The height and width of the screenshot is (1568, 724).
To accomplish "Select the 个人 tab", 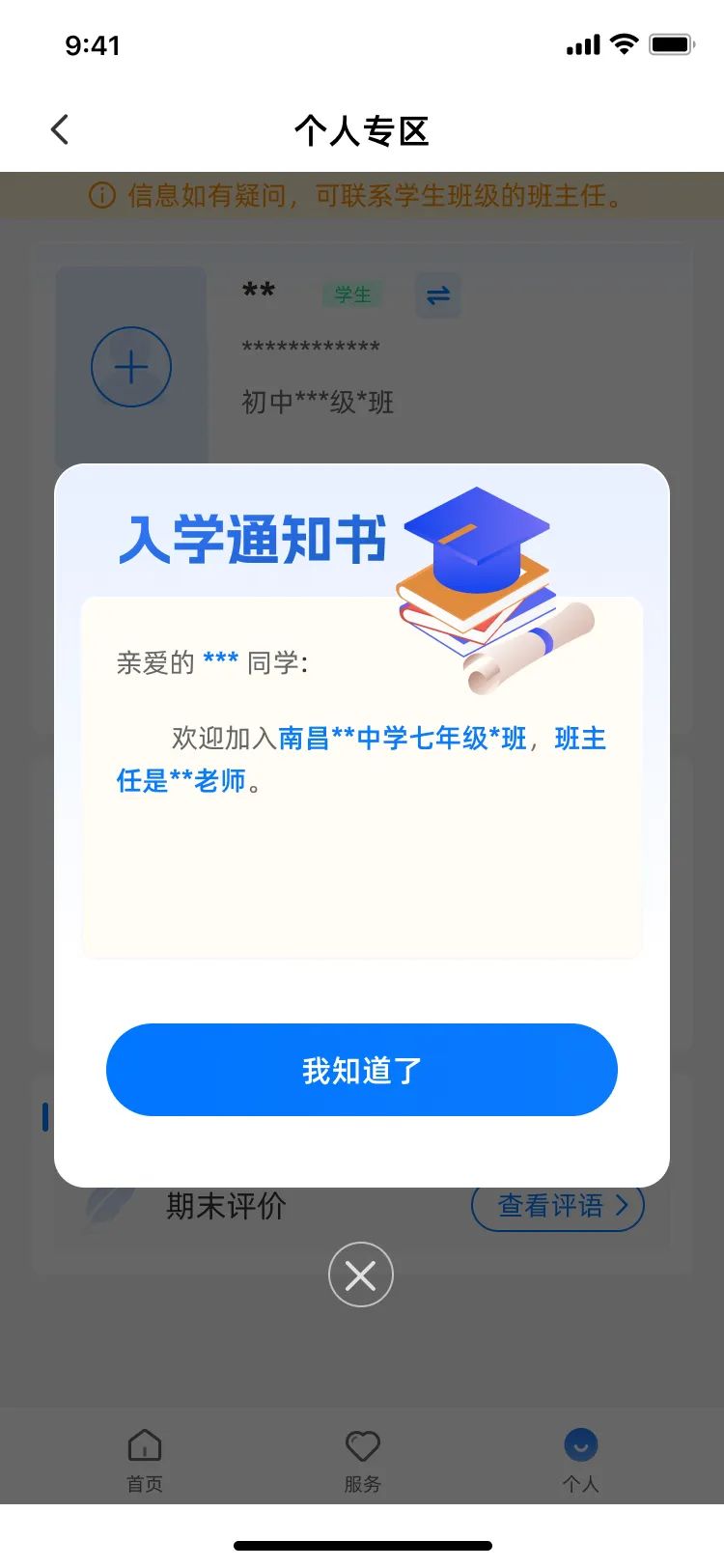I will point(581,1461).
